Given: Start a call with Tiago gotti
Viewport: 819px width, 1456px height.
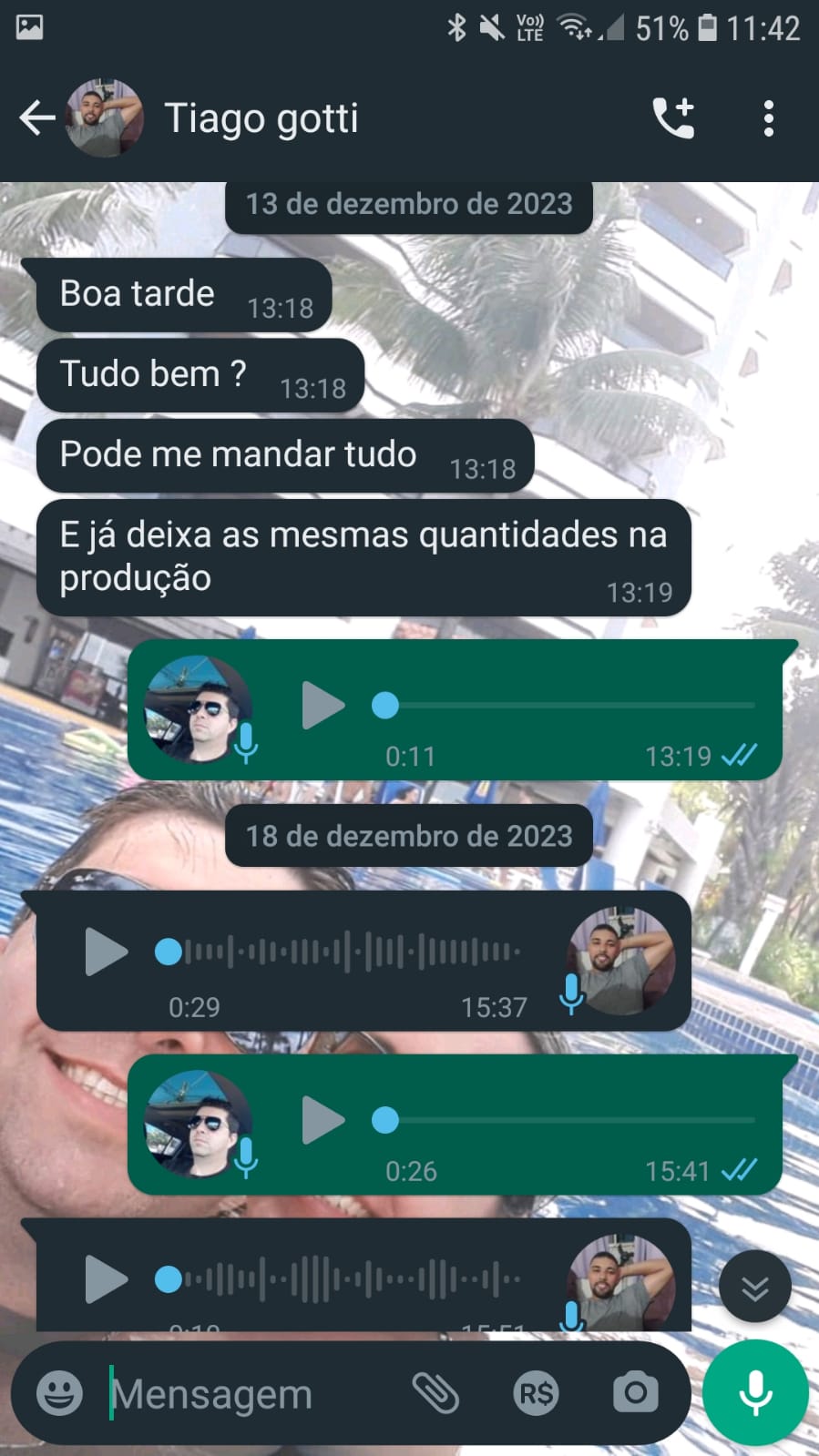Looking at the screenshot, I should [x=673, y=118].
